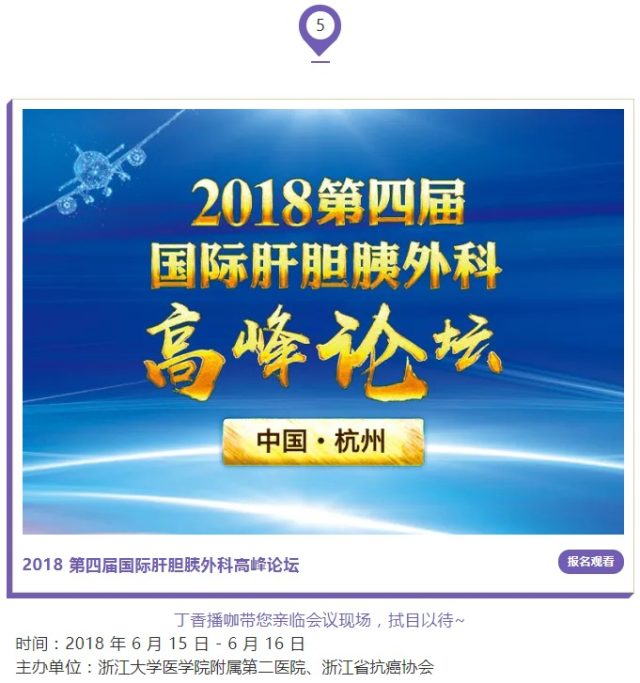Tap the 报名观看 button
640x683 pixels.
pos(590,562)
